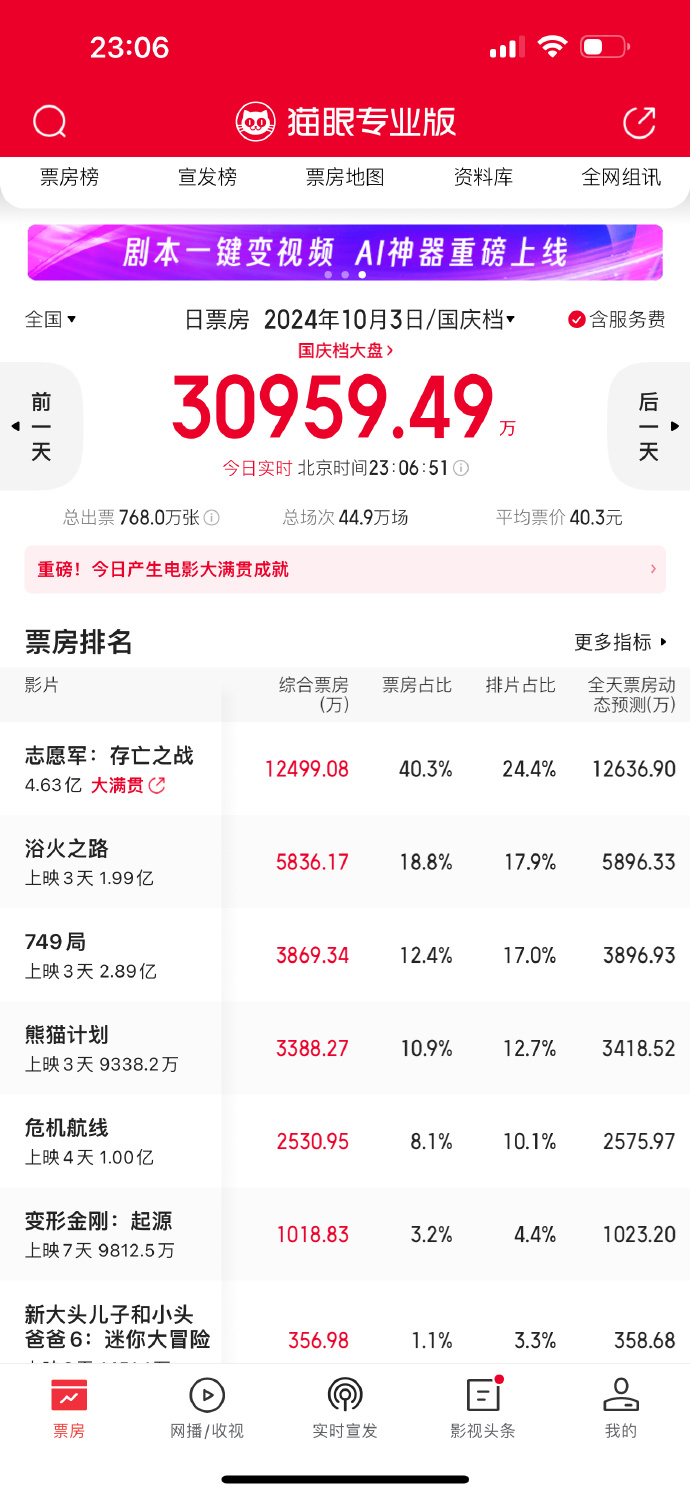
Task: Expand the 全国 region dropdown
Action: point(51,320)
